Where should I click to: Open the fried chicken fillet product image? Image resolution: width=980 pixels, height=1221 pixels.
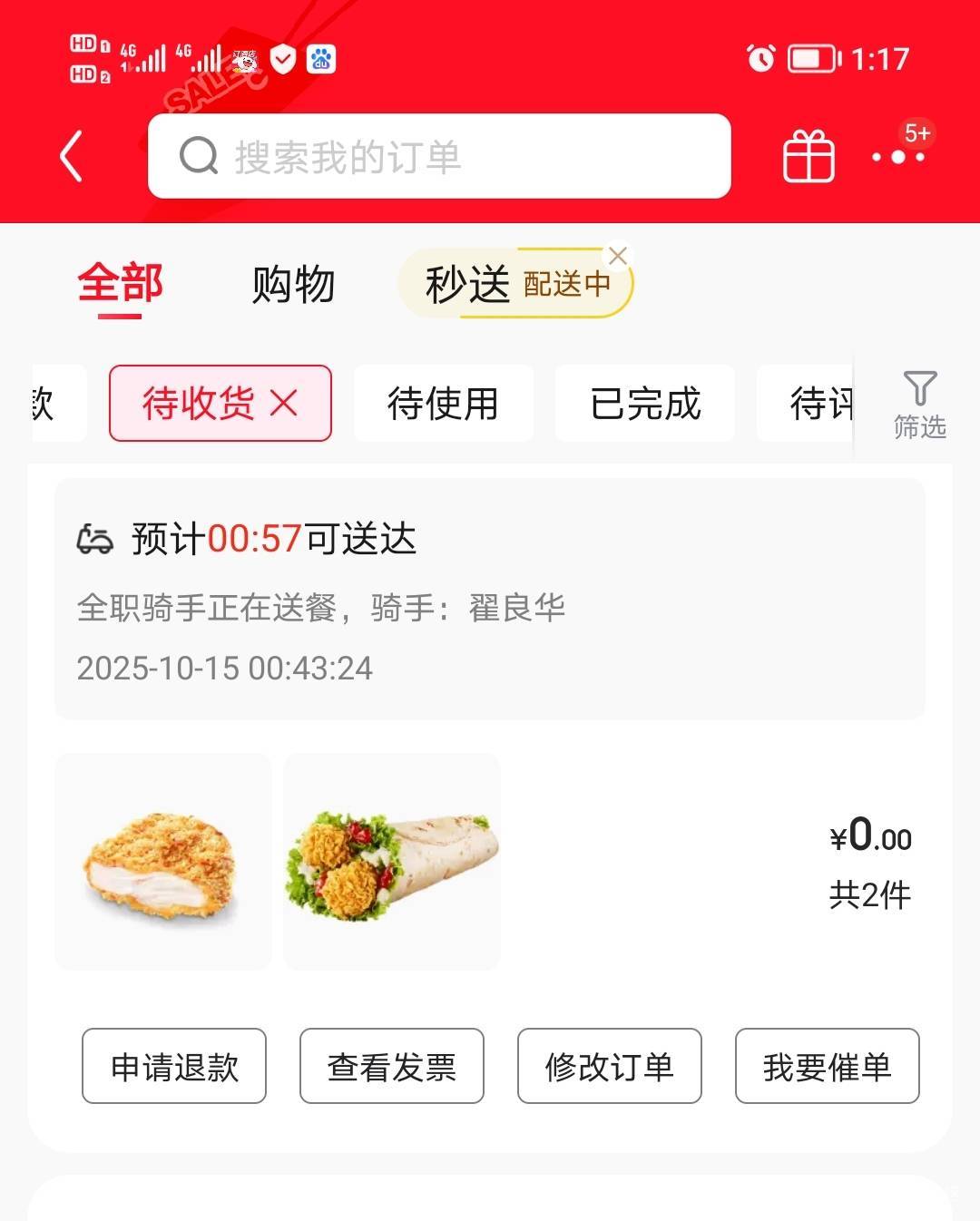[x=163, y=862]
